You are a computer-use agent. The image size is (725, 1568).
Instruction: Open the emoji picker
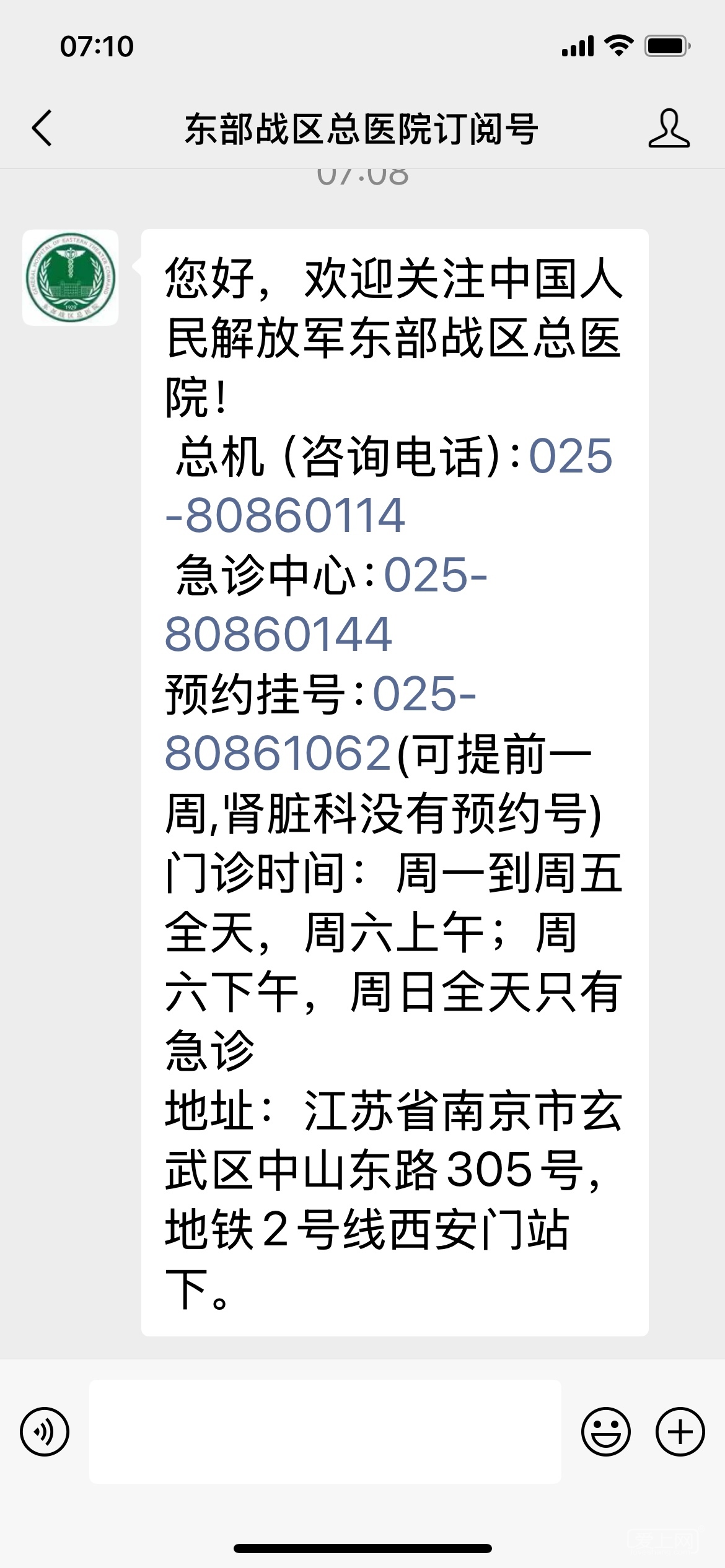coord(605,1432)
